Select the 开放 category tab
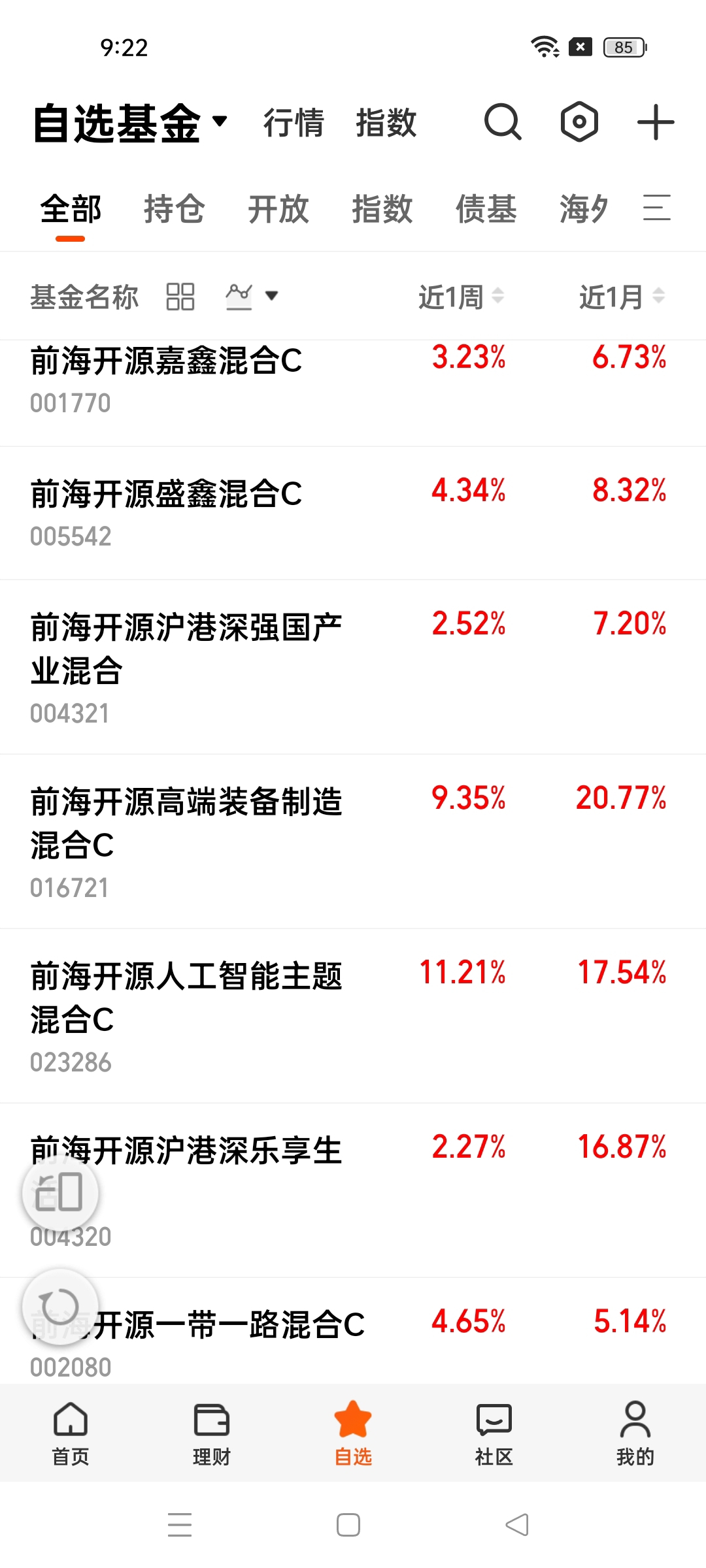This screenshot has height=1568, width=706. coord(278,209)
